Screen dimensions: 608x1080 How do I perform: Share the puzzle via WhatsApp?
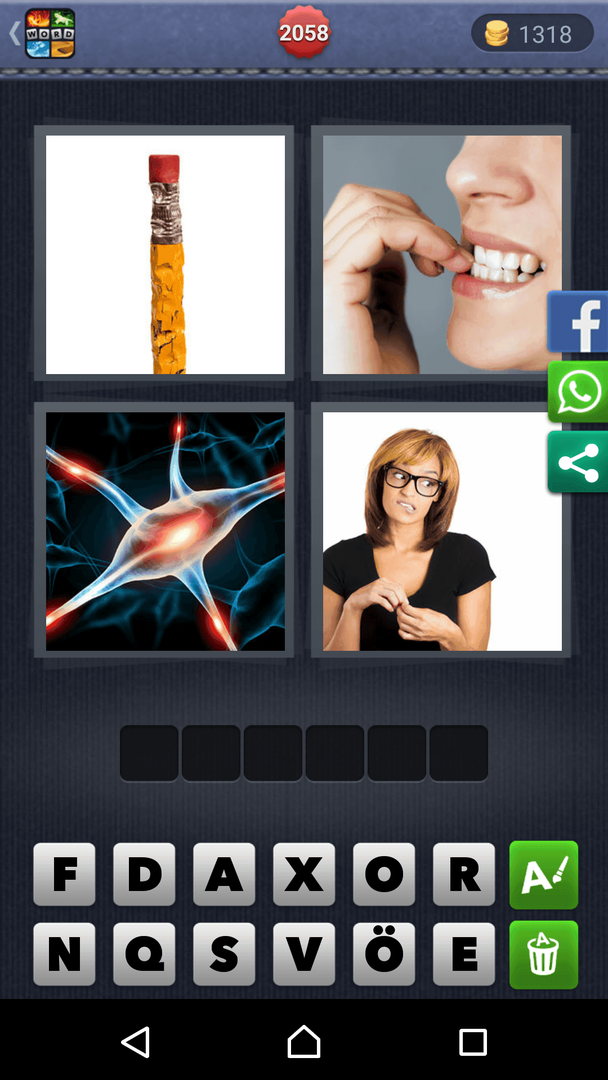[579, 392]
